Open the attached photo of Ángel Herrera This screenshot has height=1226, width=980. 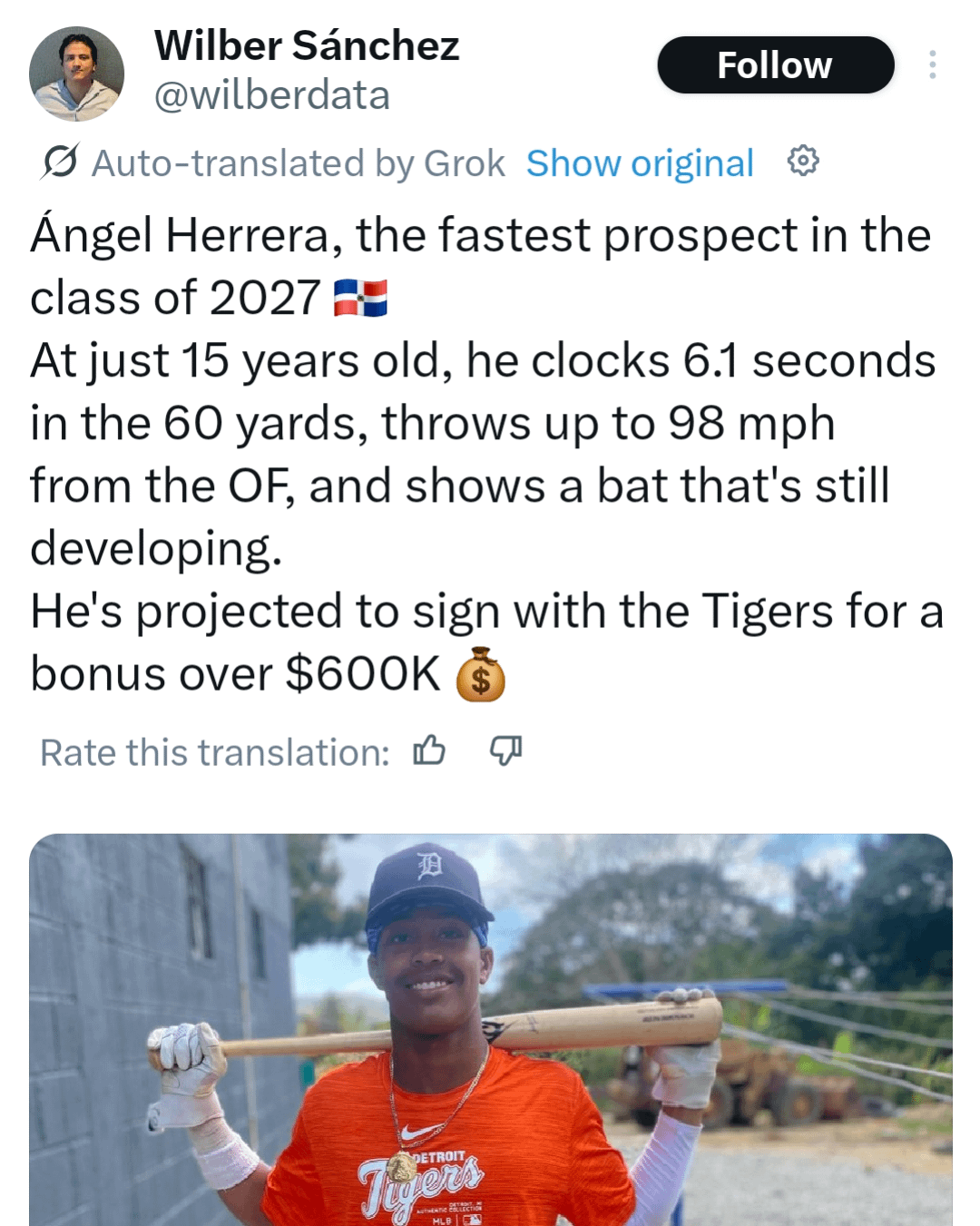coord(490,1030)
